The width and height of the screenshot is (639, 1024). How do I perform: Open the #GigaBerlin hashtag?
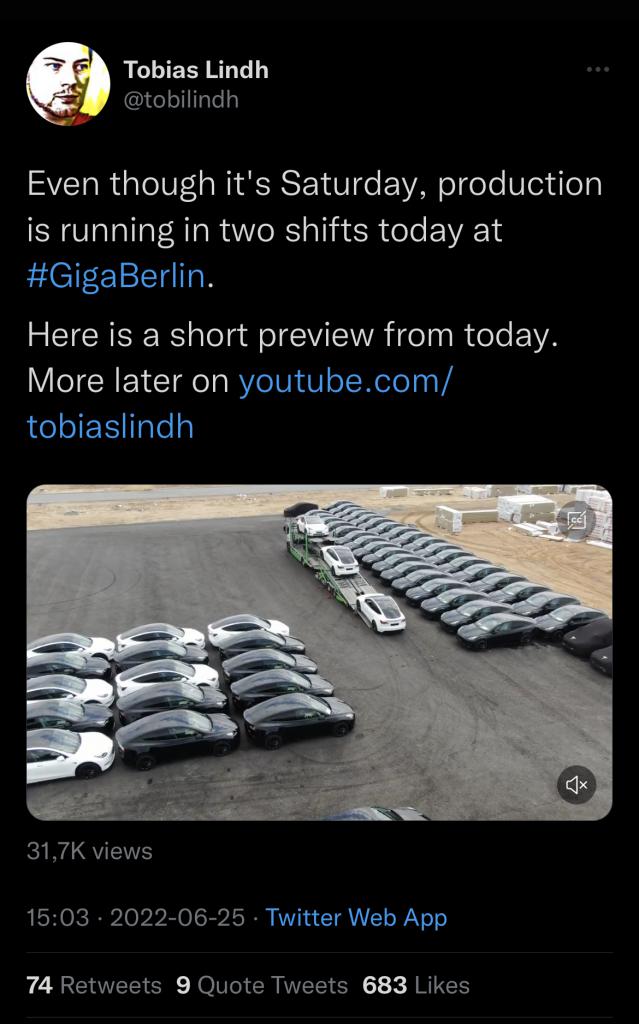(116, 277)
